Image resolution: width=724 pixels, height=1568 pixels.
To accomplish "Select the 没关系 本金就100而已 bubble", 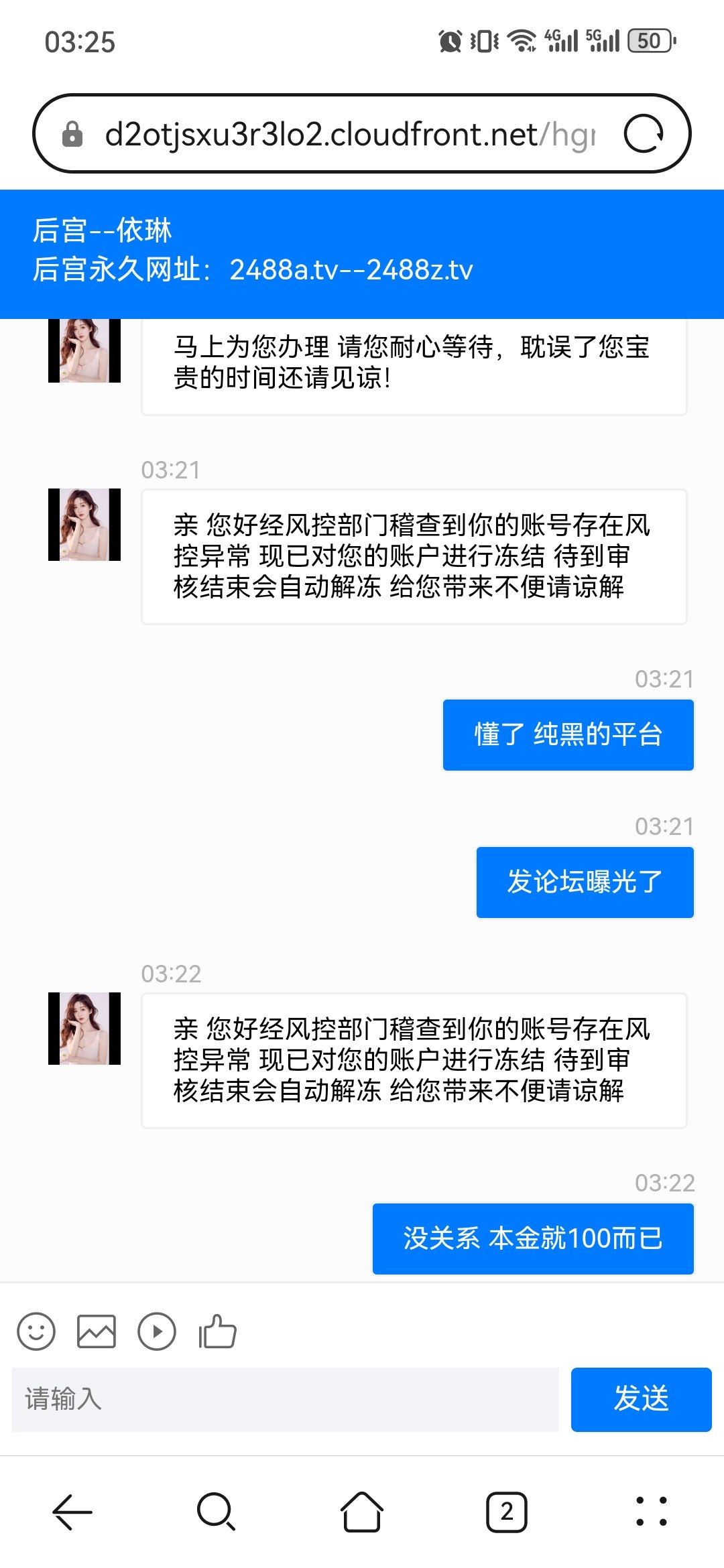I will point(532,1238).
